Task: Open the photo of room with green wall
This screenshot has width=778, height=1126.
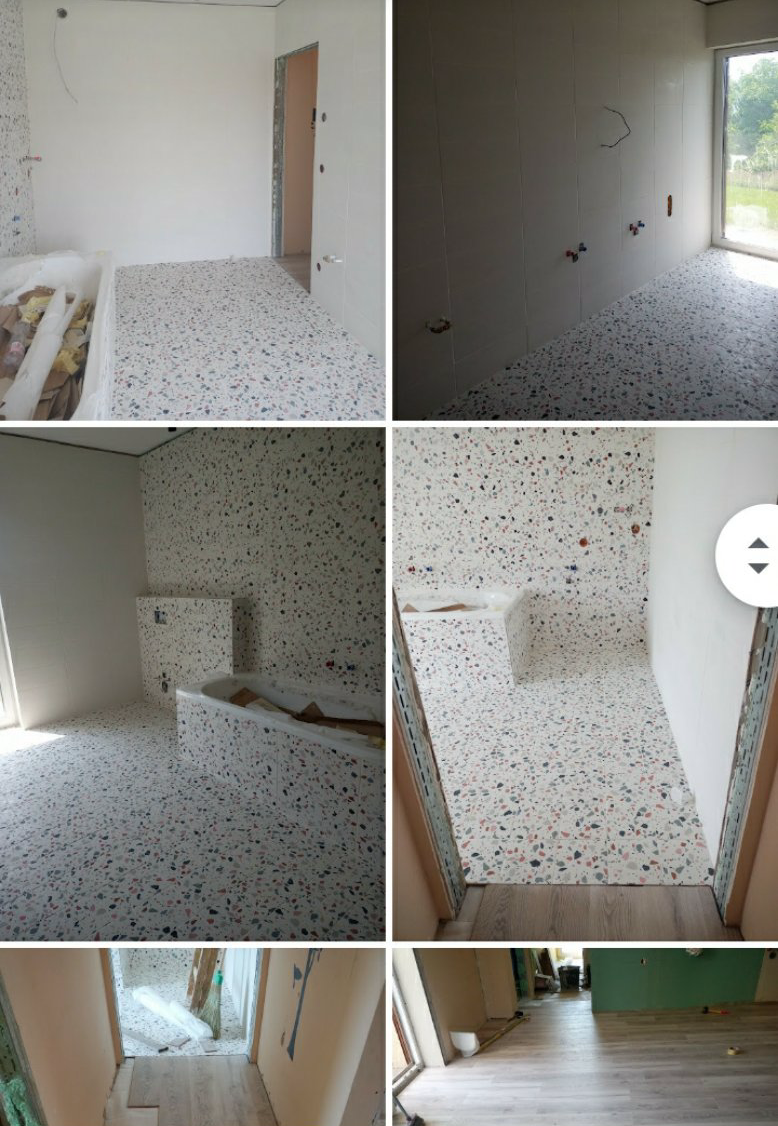Action: [585, 1037]
